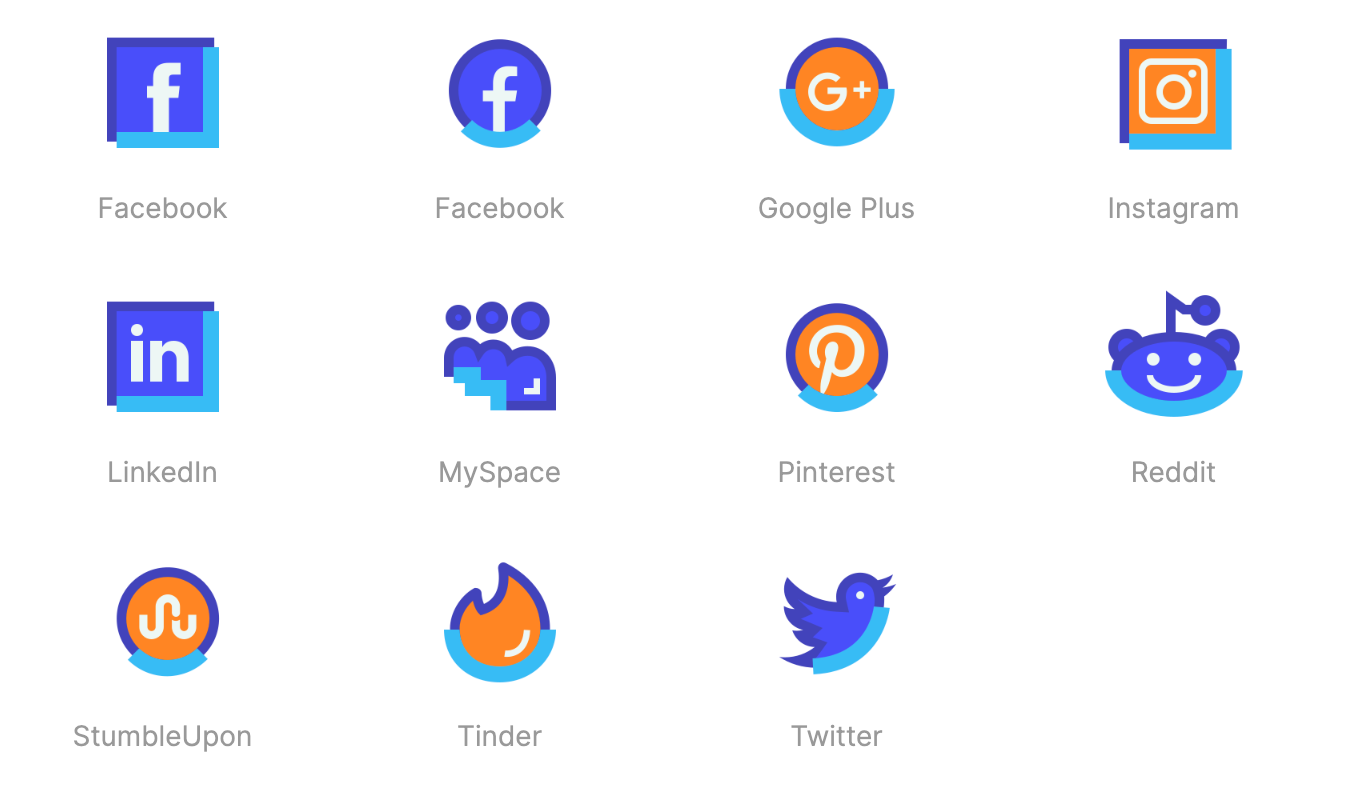
Task: Choose the Instagram icon
Action: [x=1174, y=93]
